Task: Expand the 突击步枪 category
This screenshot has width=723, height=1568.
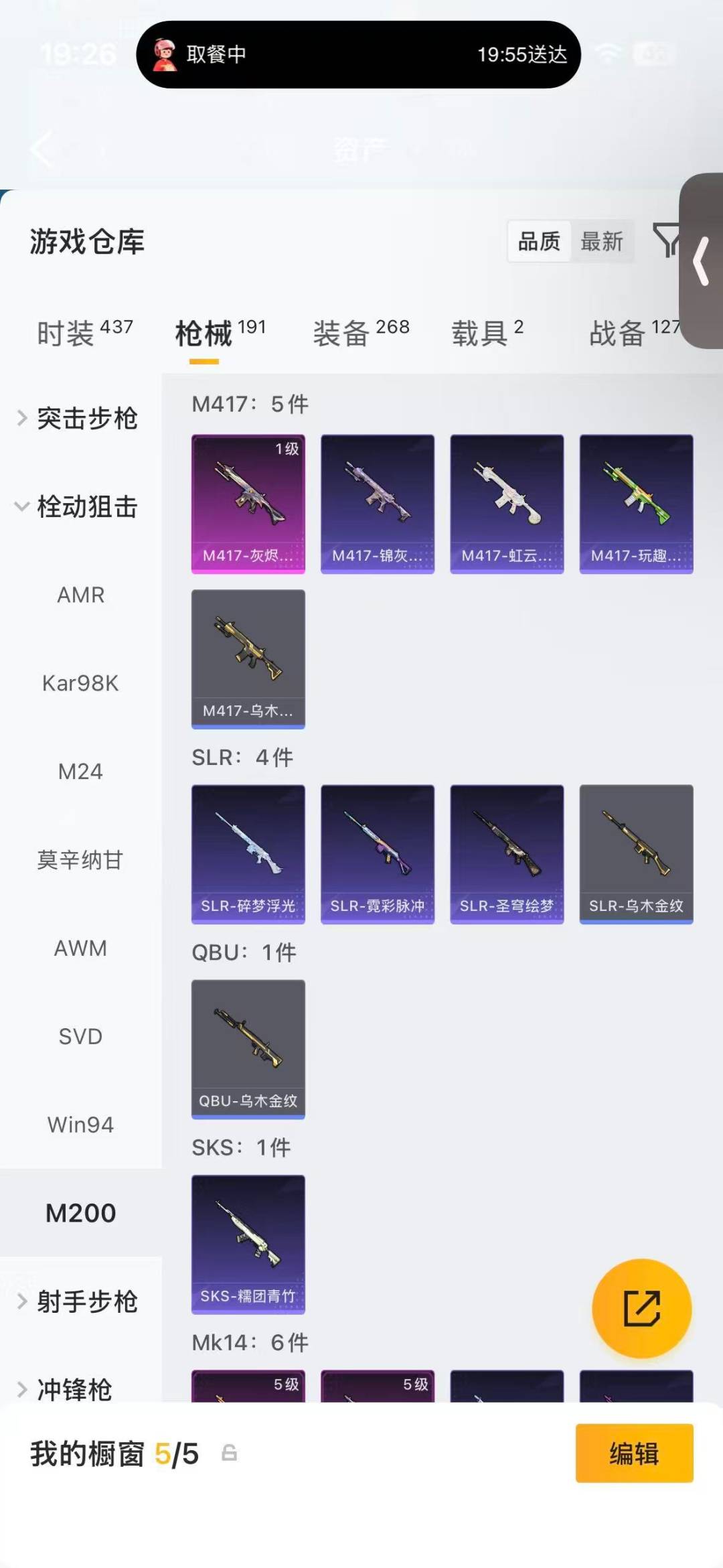Action: 79,419
